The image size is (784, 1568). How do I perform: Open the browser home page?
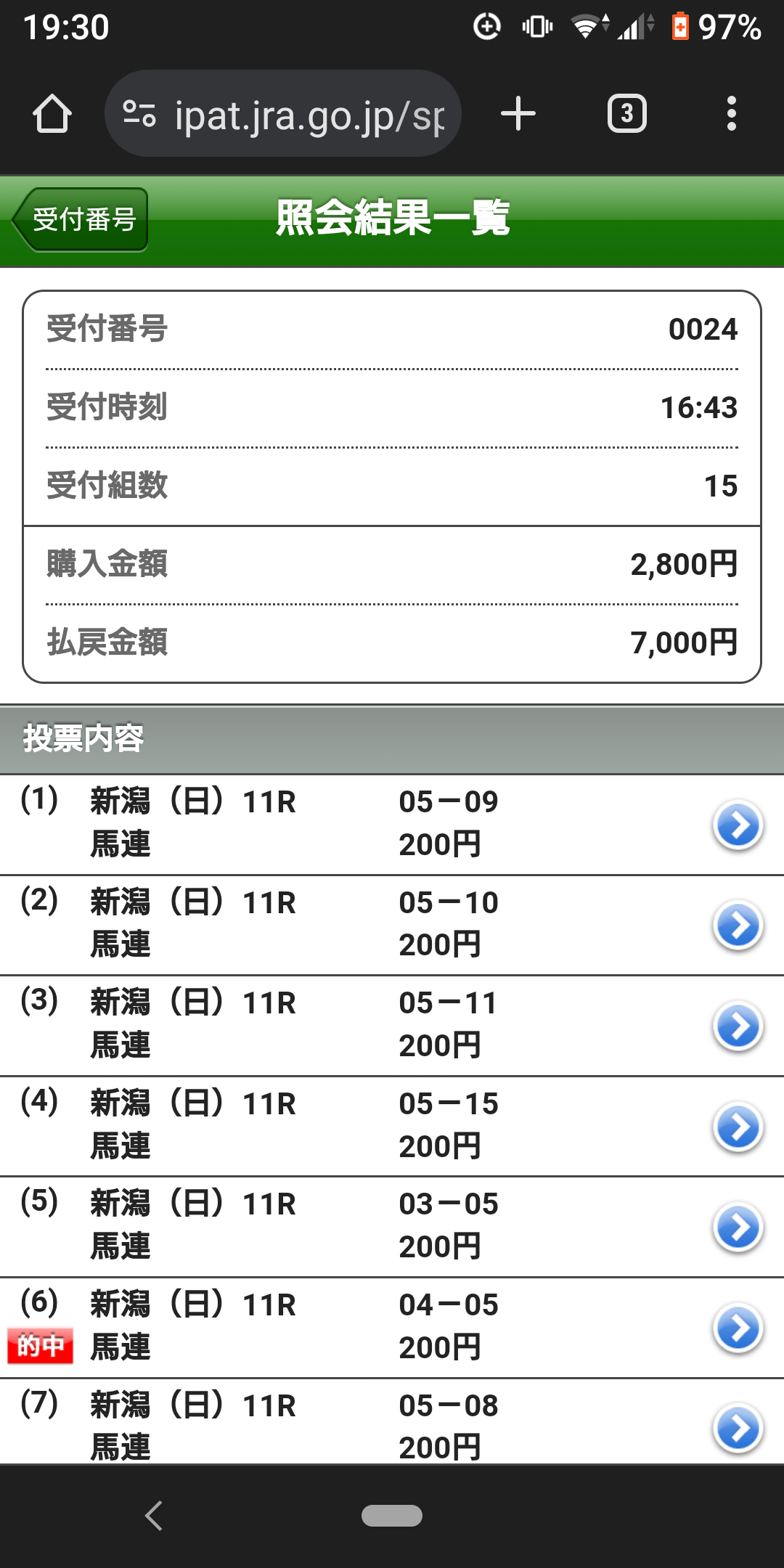[52, 114]
